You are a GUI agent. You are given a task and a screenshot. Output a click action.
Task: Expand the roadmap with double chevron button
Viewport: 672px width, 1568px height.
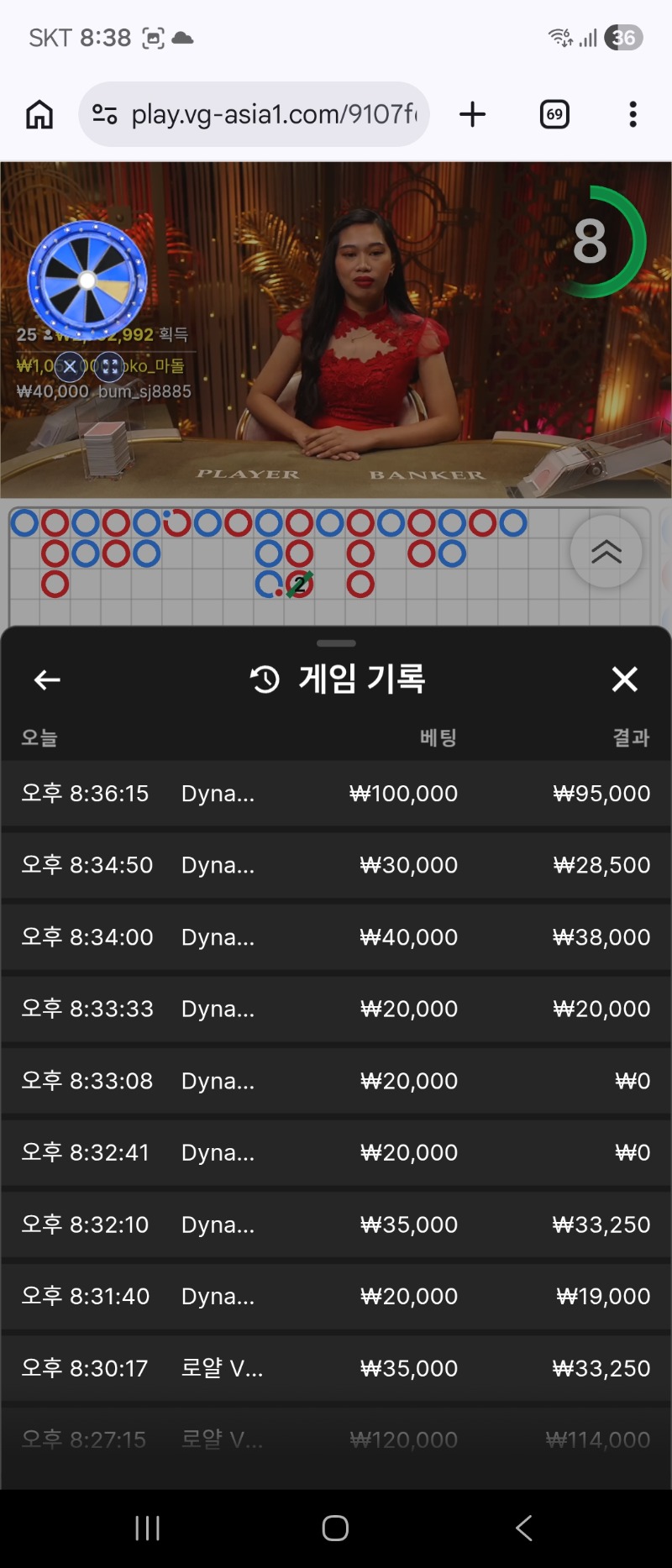tap(606, 552)
